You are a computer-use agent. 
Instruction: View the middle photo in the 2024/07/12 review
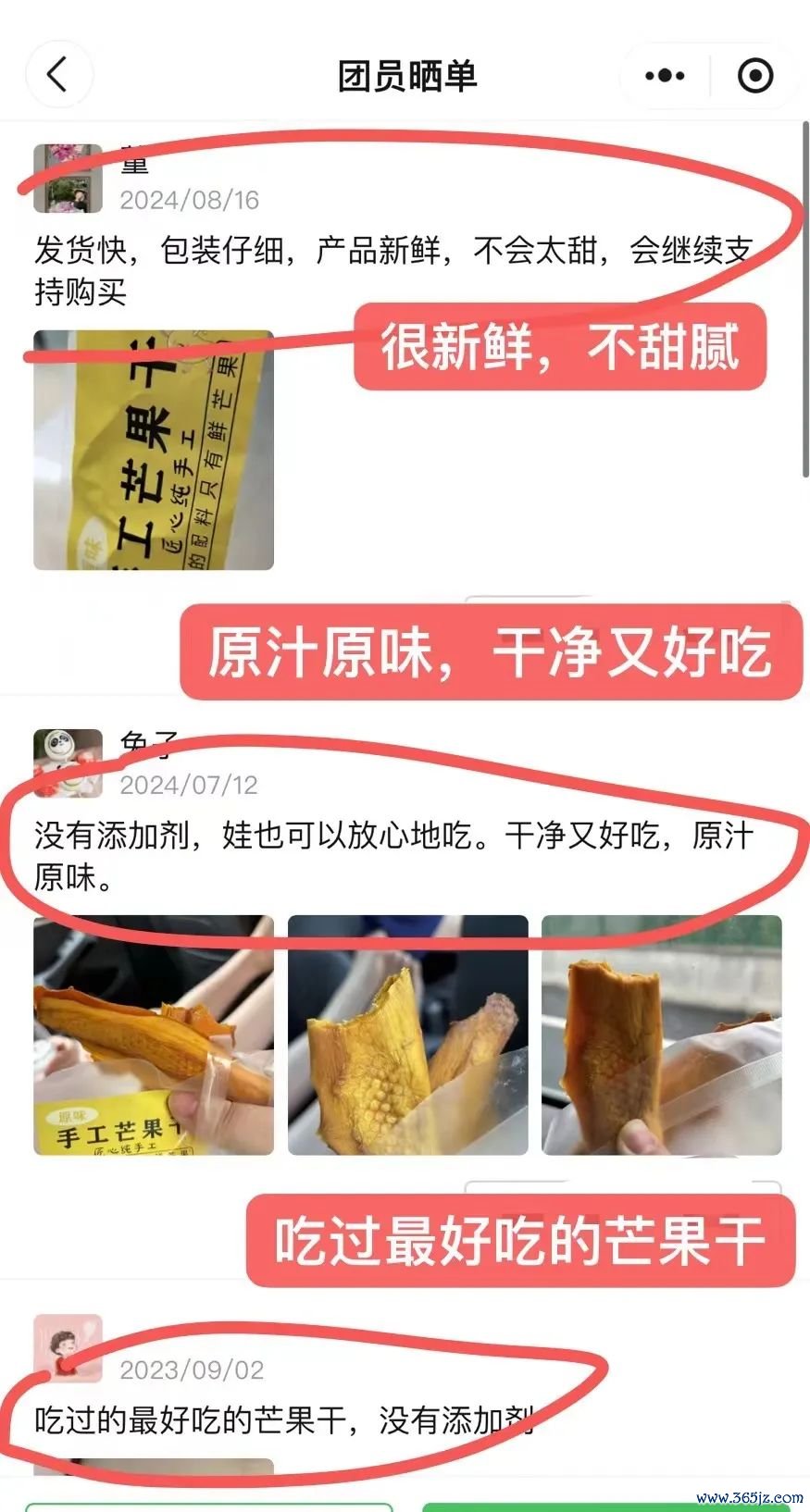coord(407,1035)
